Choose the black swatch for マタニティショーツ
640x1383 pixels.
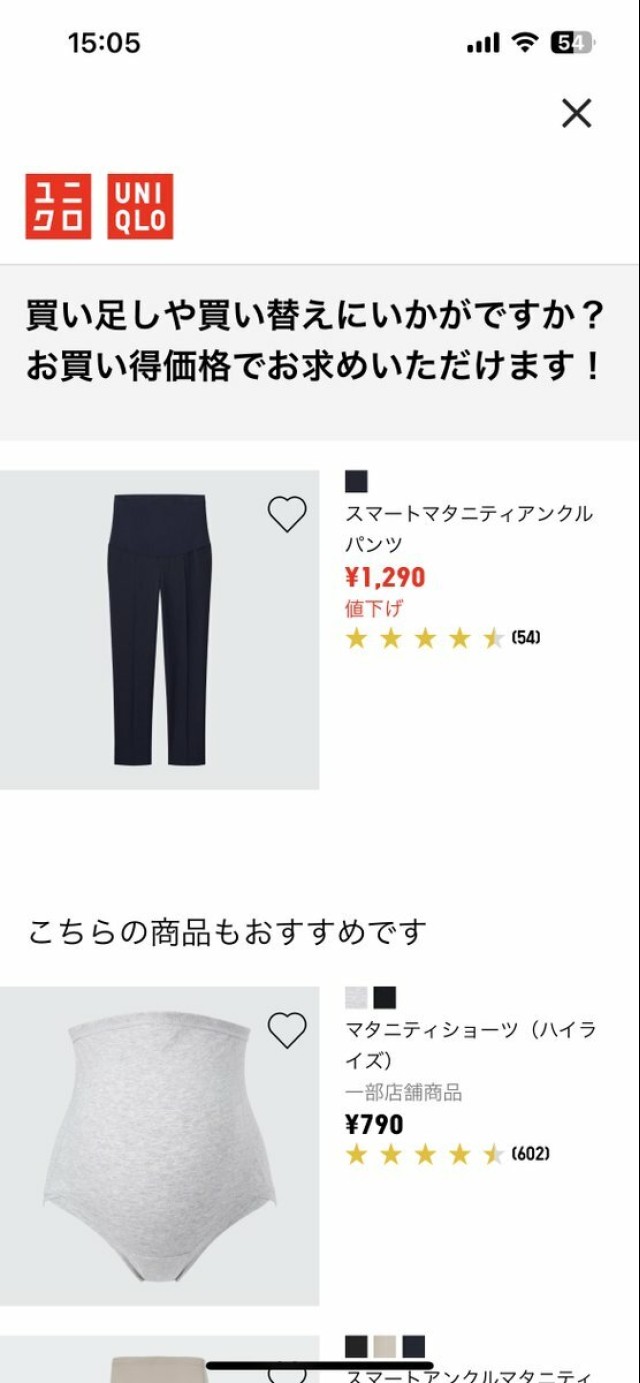[385, 998]
